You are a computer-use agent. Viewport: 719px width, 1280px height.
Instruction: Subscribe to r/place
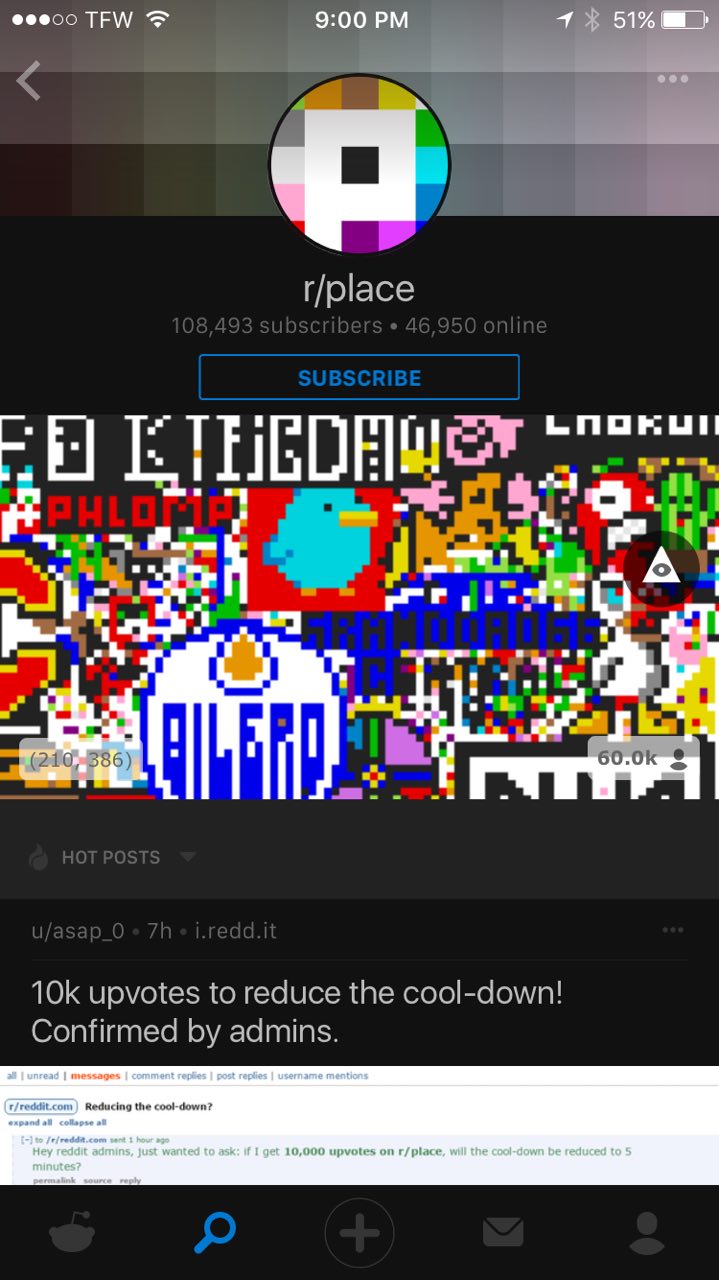[359, 378]
